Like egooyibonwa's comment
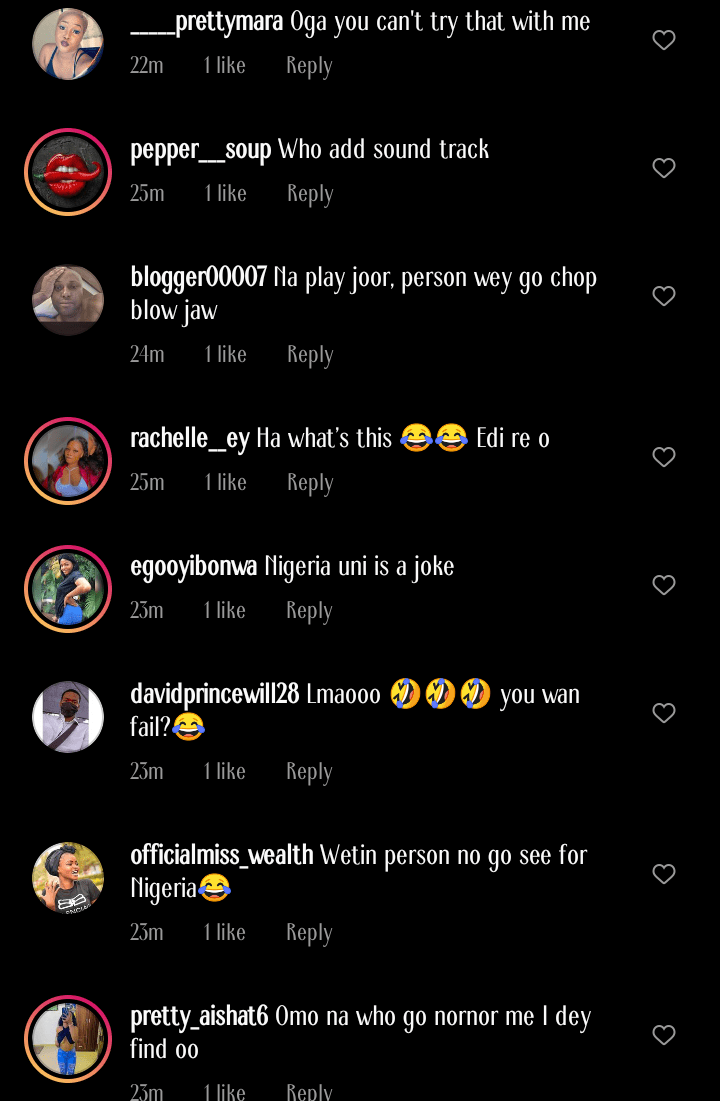This screenshot has width=720, height=1101. [664, 585]
